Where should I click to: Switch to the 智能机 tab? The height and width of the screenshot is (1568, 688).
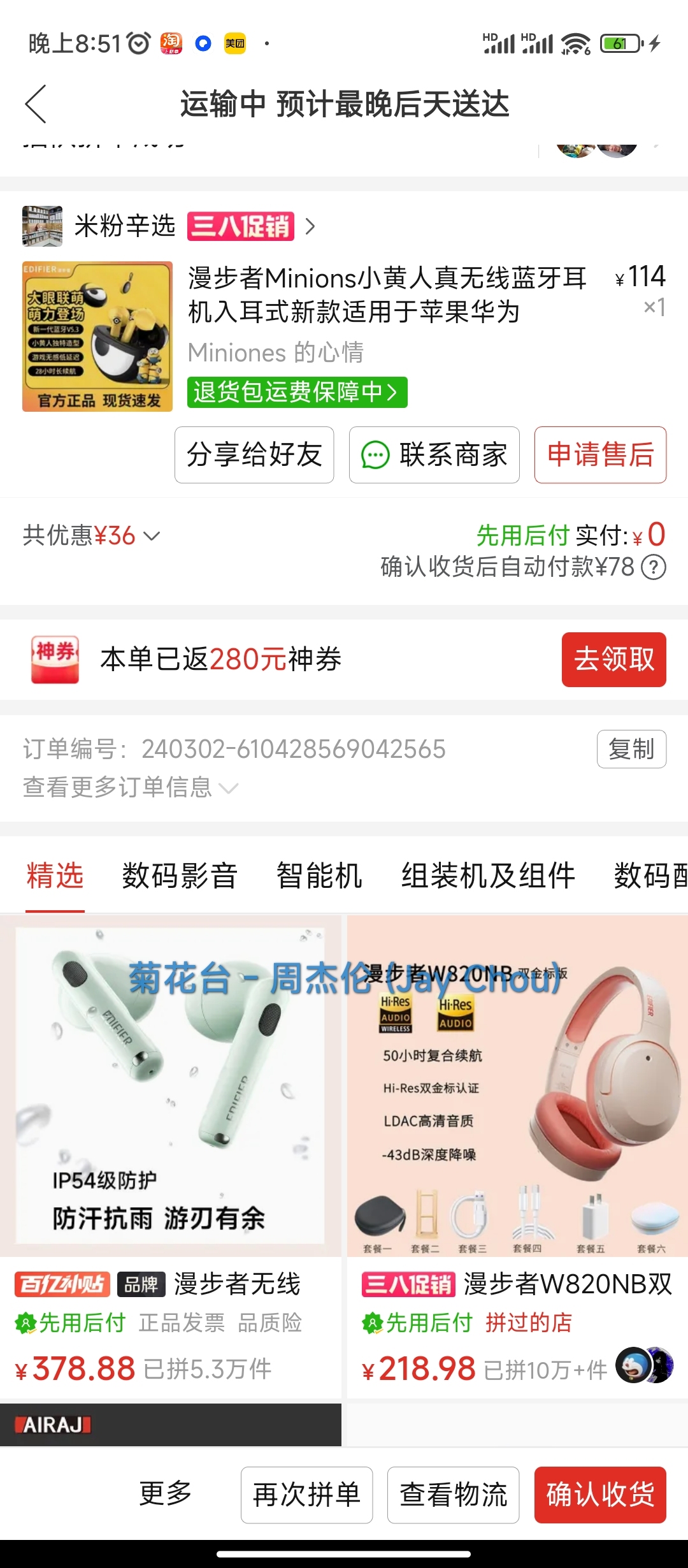pos(319,876)
